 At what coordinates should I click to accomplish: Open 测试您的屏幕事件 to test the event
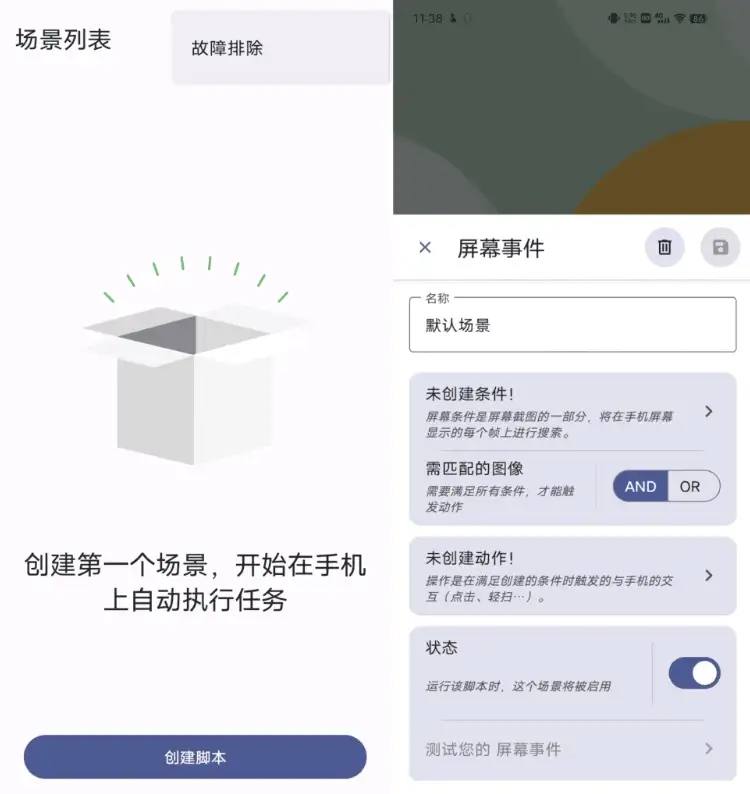point(571,749)
